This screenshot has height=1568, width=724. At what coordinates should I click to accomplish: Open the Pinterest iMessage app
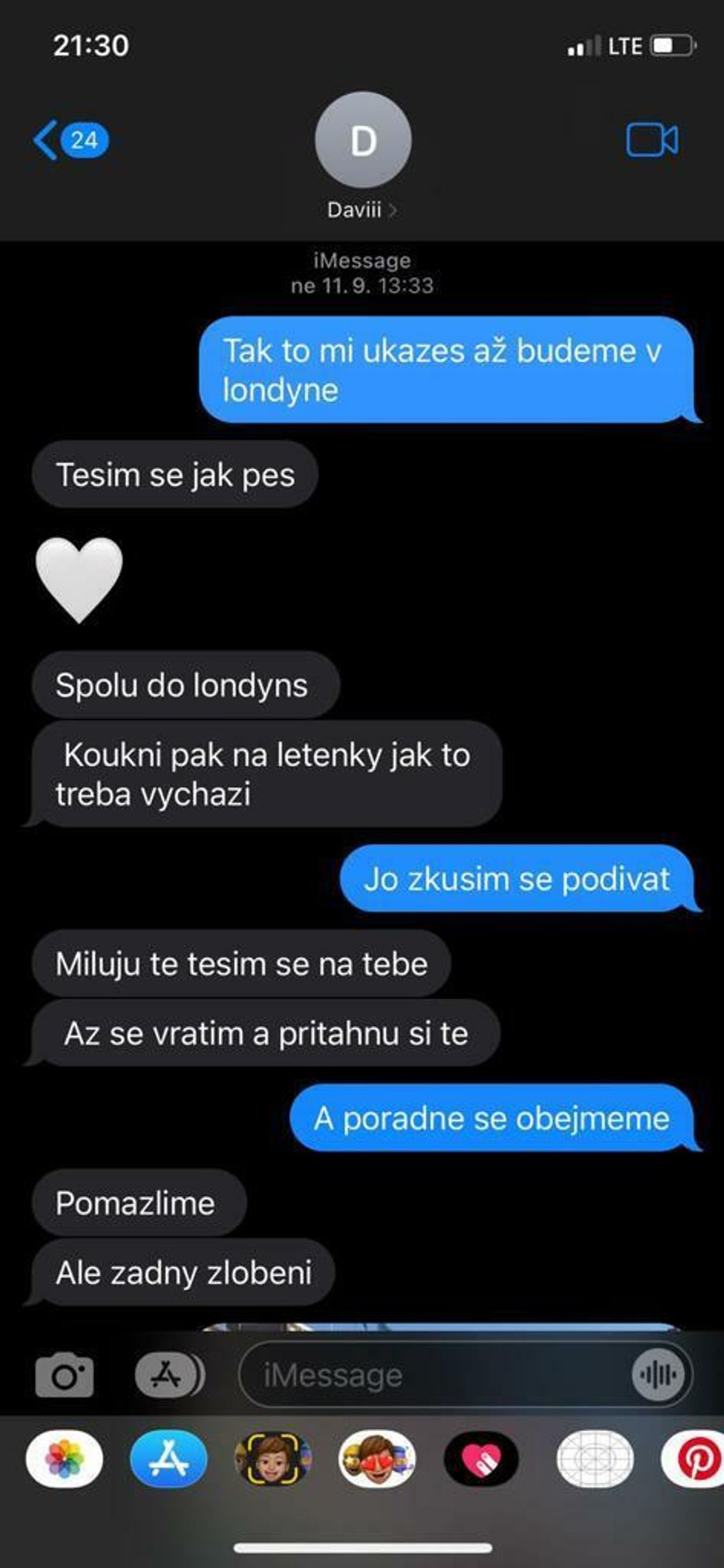pos(695,1459)
